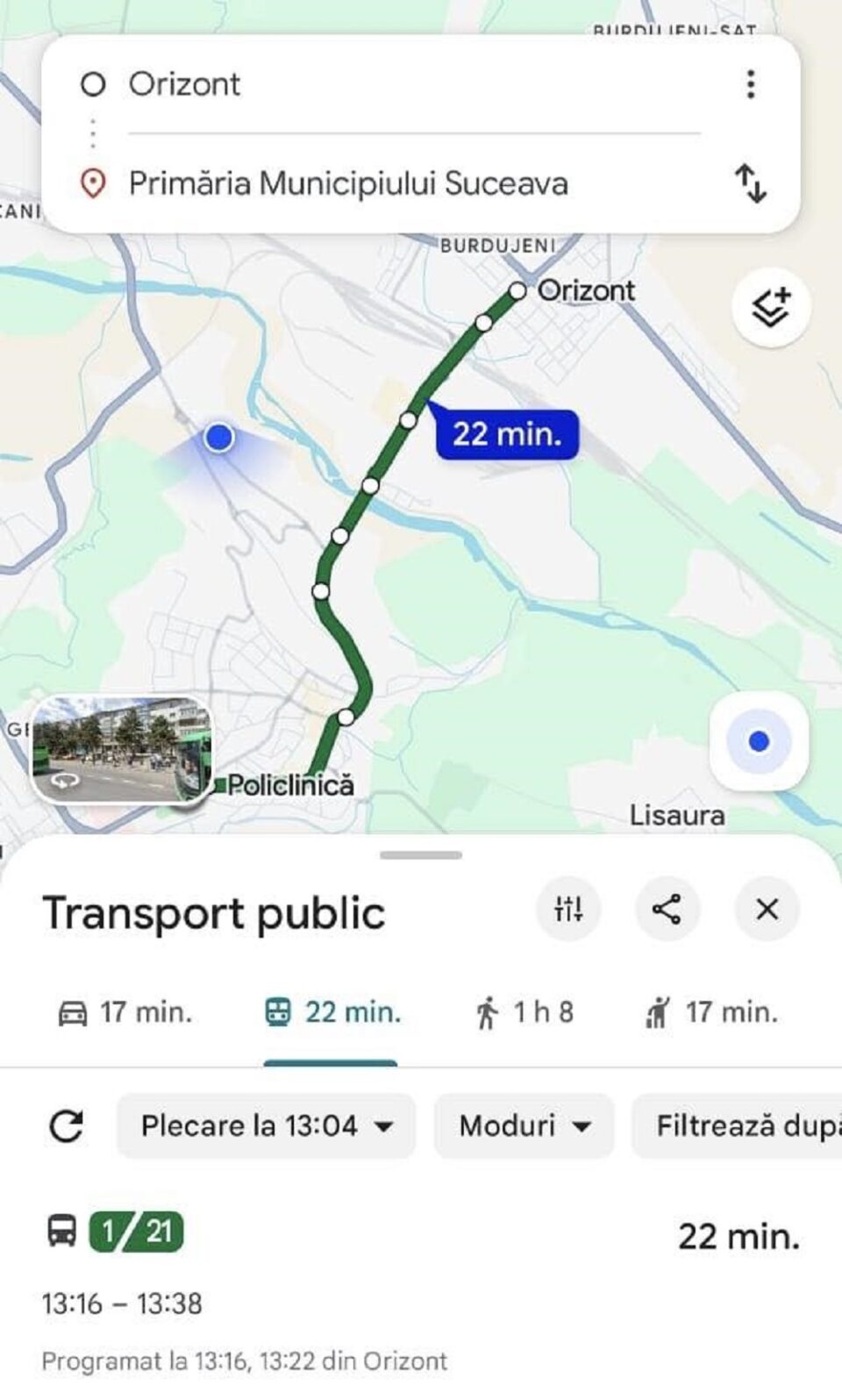
Task: Select the 22 min route bubble on map
Action: coord(507,434)
